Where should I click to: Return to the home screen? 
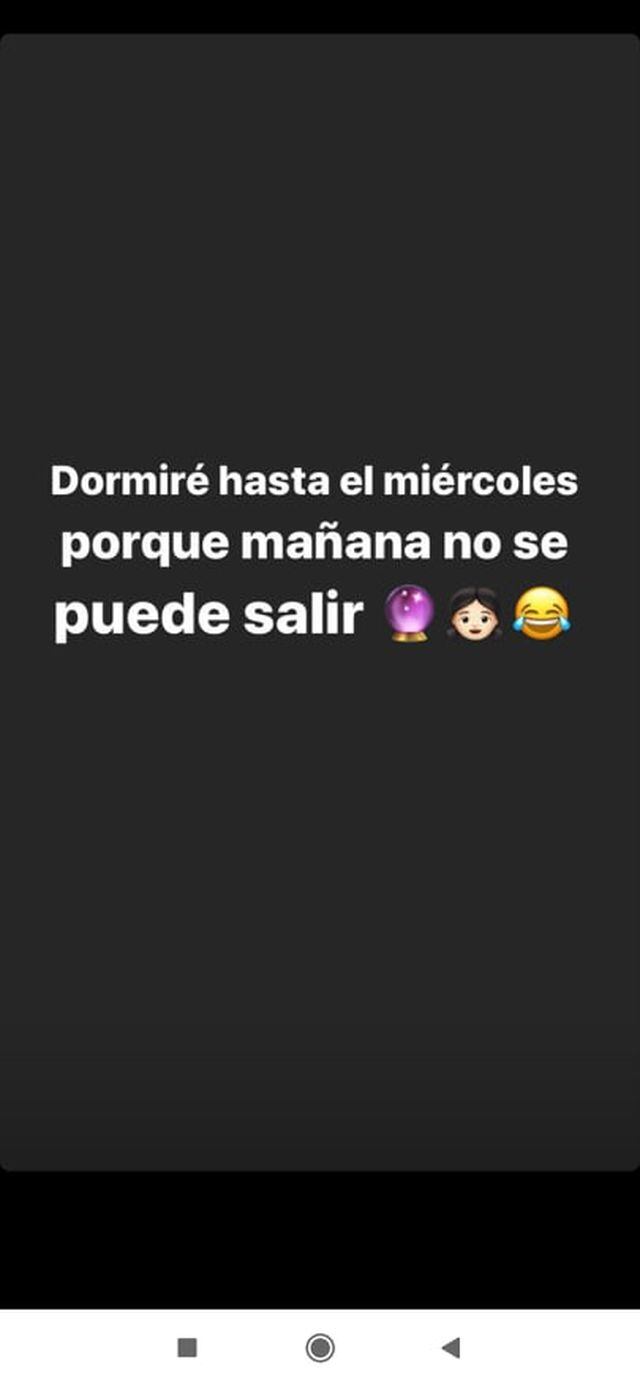pyautogui.click(x=320, y=1348)
